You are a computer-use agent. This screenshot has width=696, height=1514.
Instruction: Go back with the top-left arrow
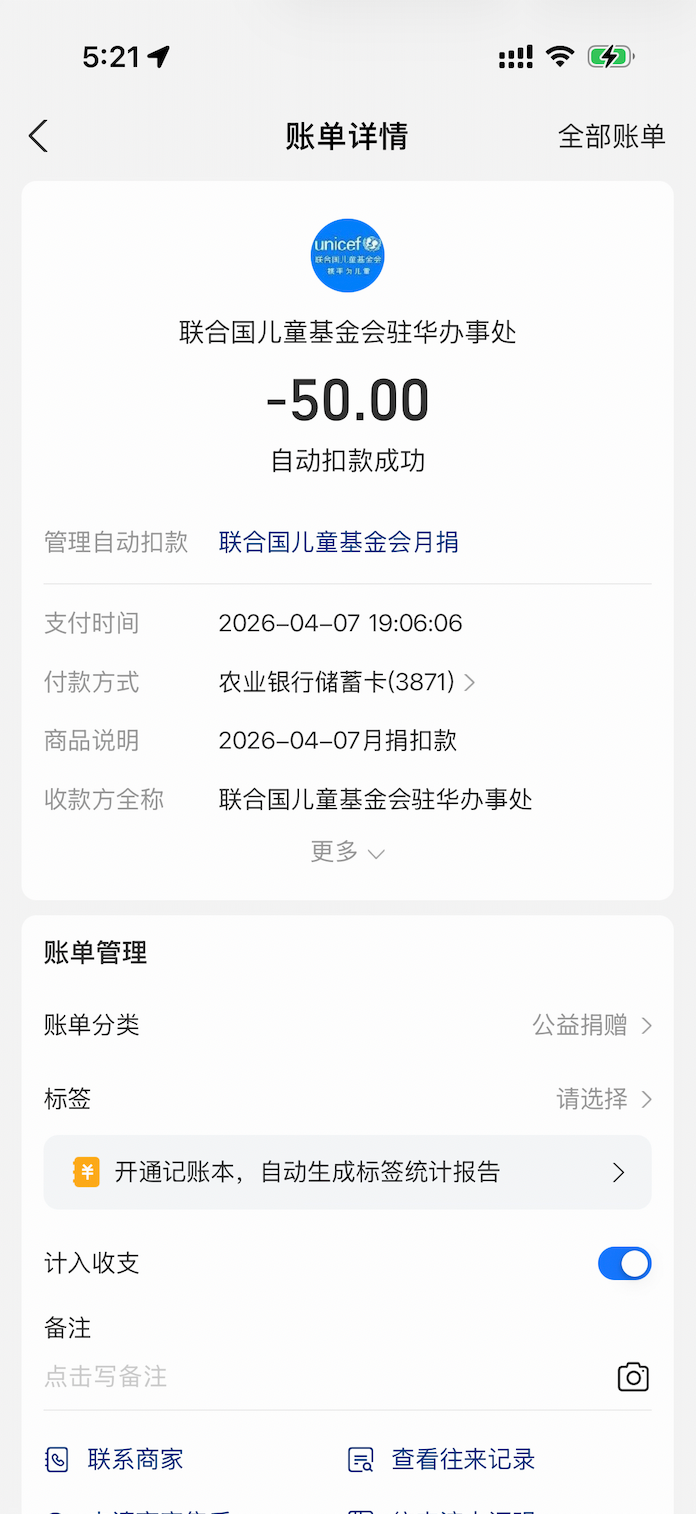coord(38,136)
